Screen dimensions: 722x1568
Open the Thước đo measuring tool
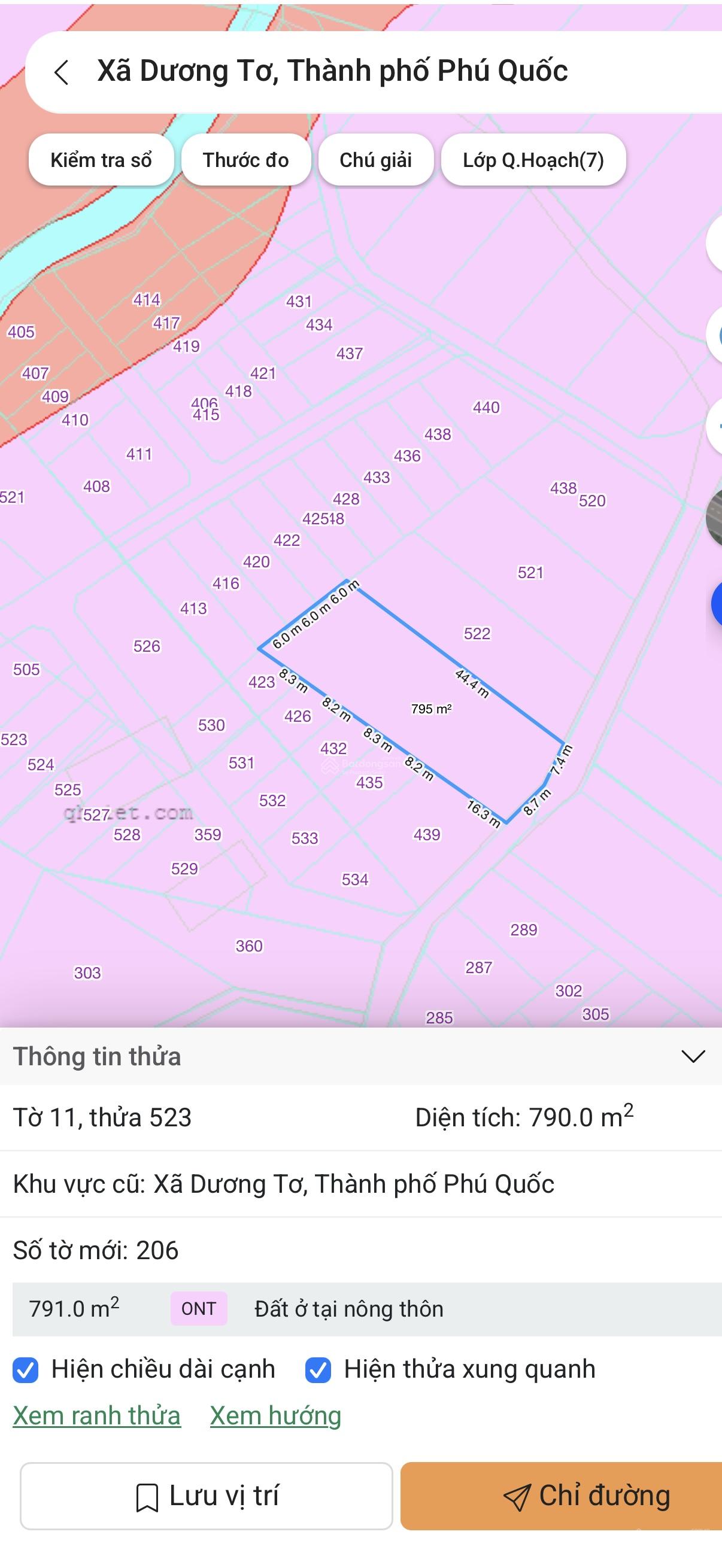pos(246,160)
